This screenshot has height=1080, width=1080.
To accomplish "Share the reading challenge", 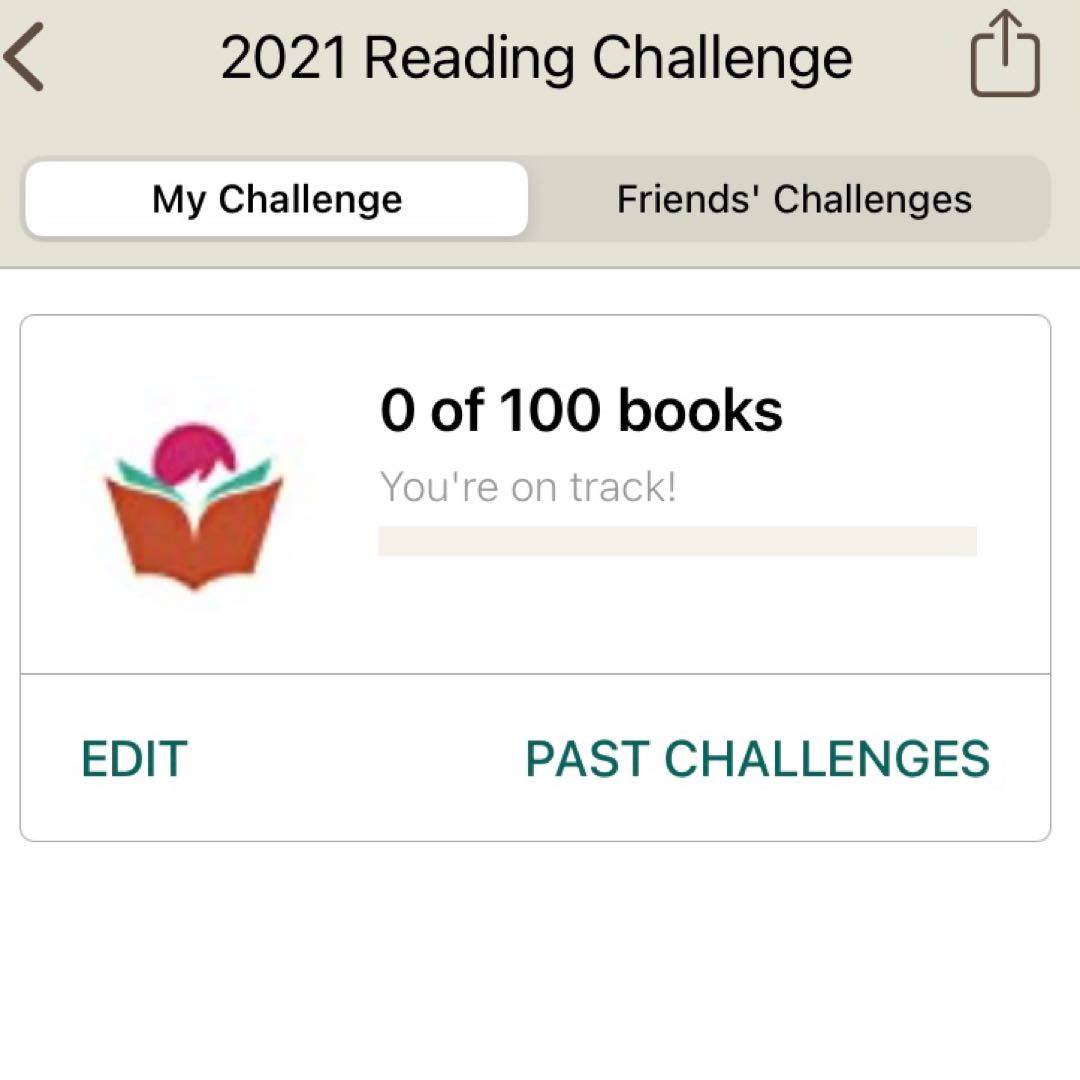I will tap(1005, 56).
